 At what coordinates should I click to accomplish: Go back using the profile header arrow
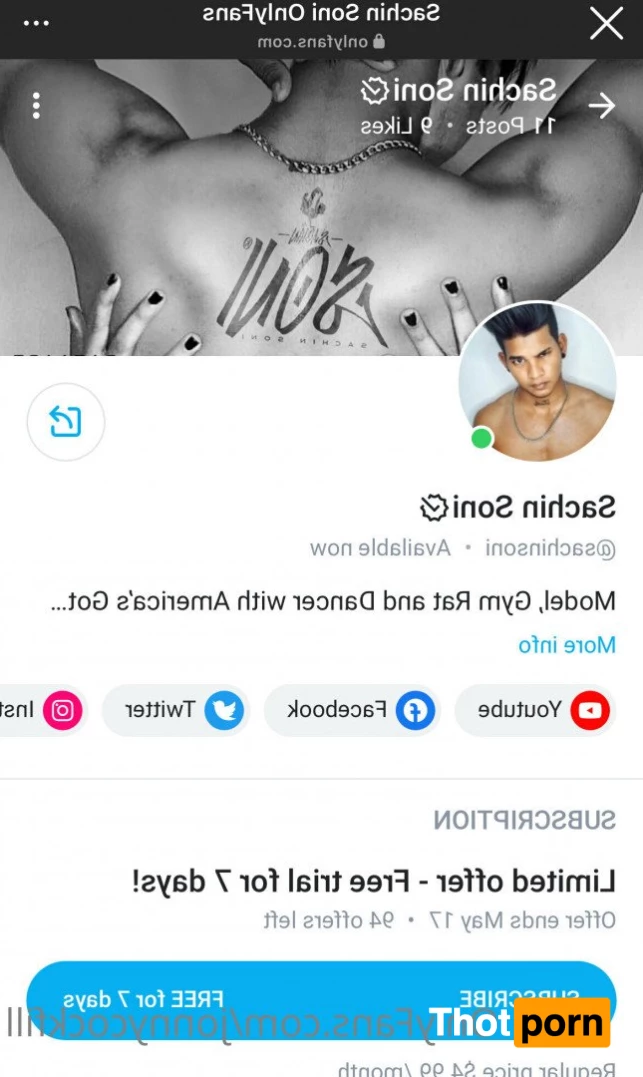(601, 106)
